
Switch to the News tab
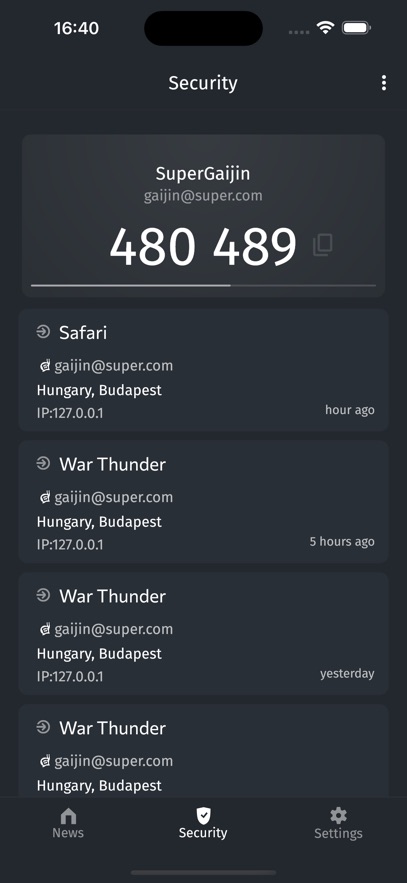[68, 823]
